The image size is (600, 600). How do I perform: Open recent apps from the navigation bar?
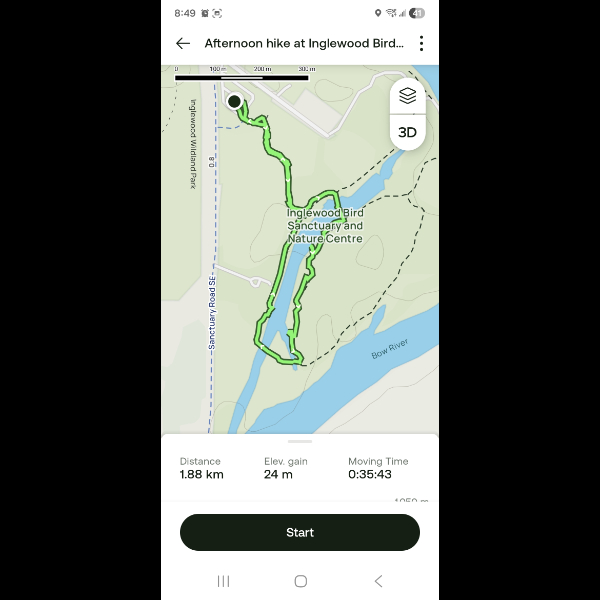click(x=223, y=581)
